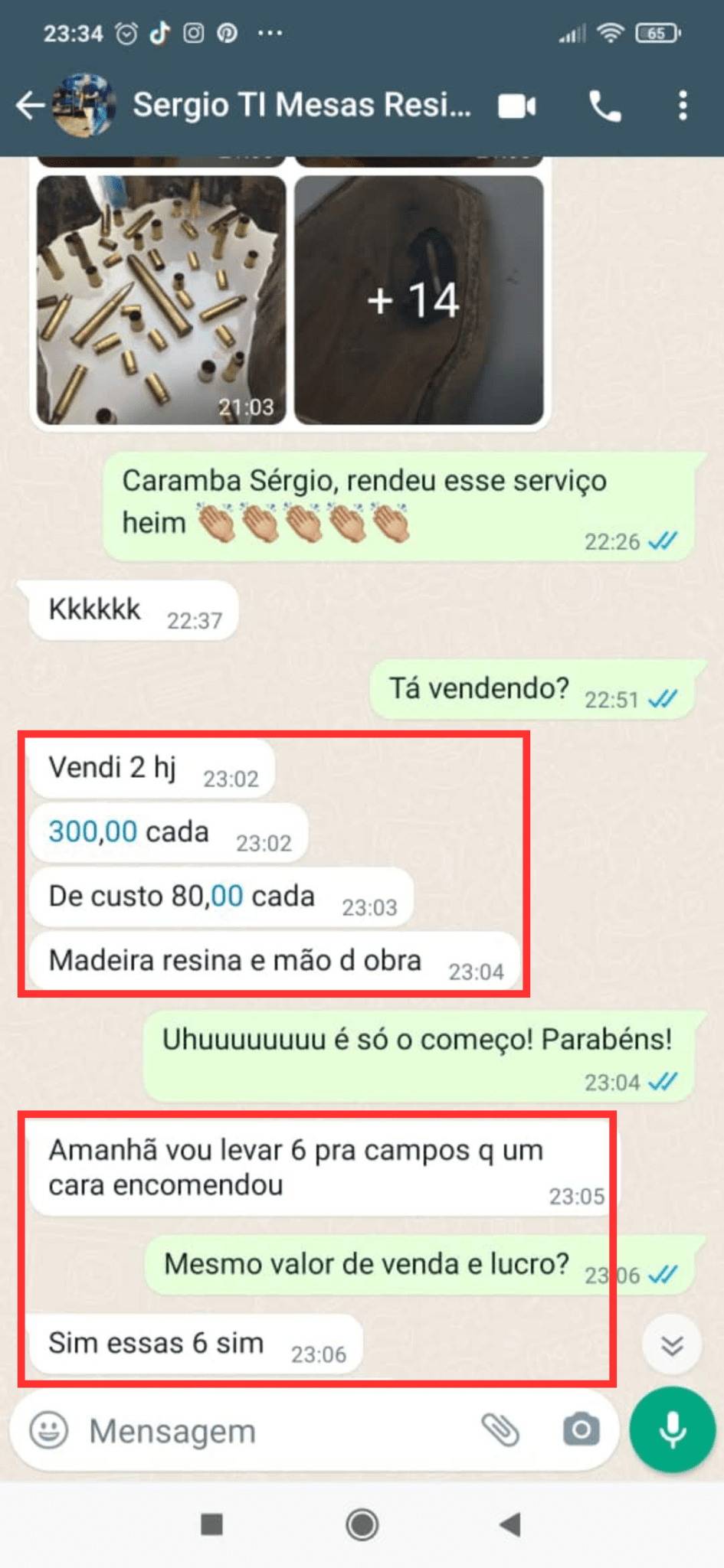Open Sergio TI Mesas Resi contact info
Viewport: 724px width, 1568px height.
301,106
